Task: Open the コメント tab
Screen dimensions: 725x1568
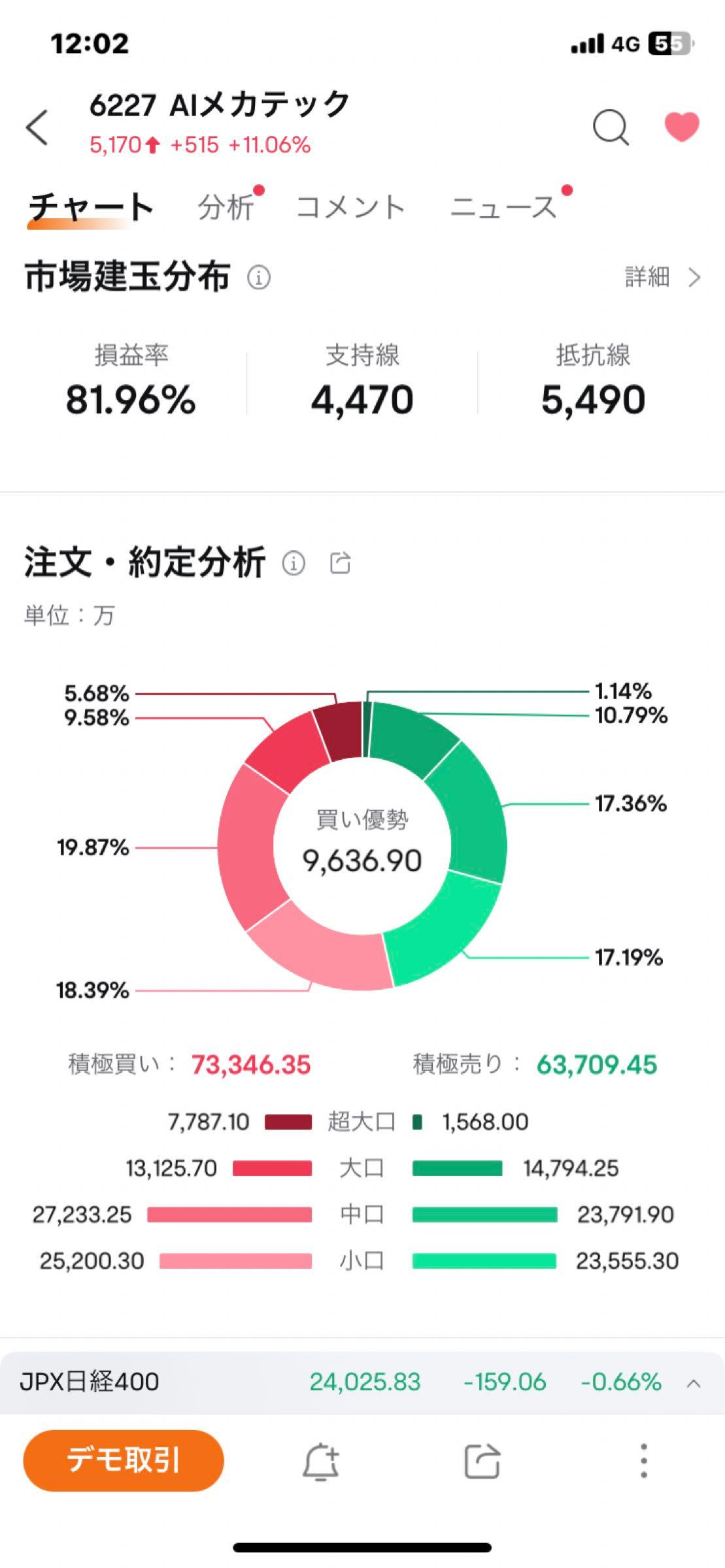Action: [350, 208]
